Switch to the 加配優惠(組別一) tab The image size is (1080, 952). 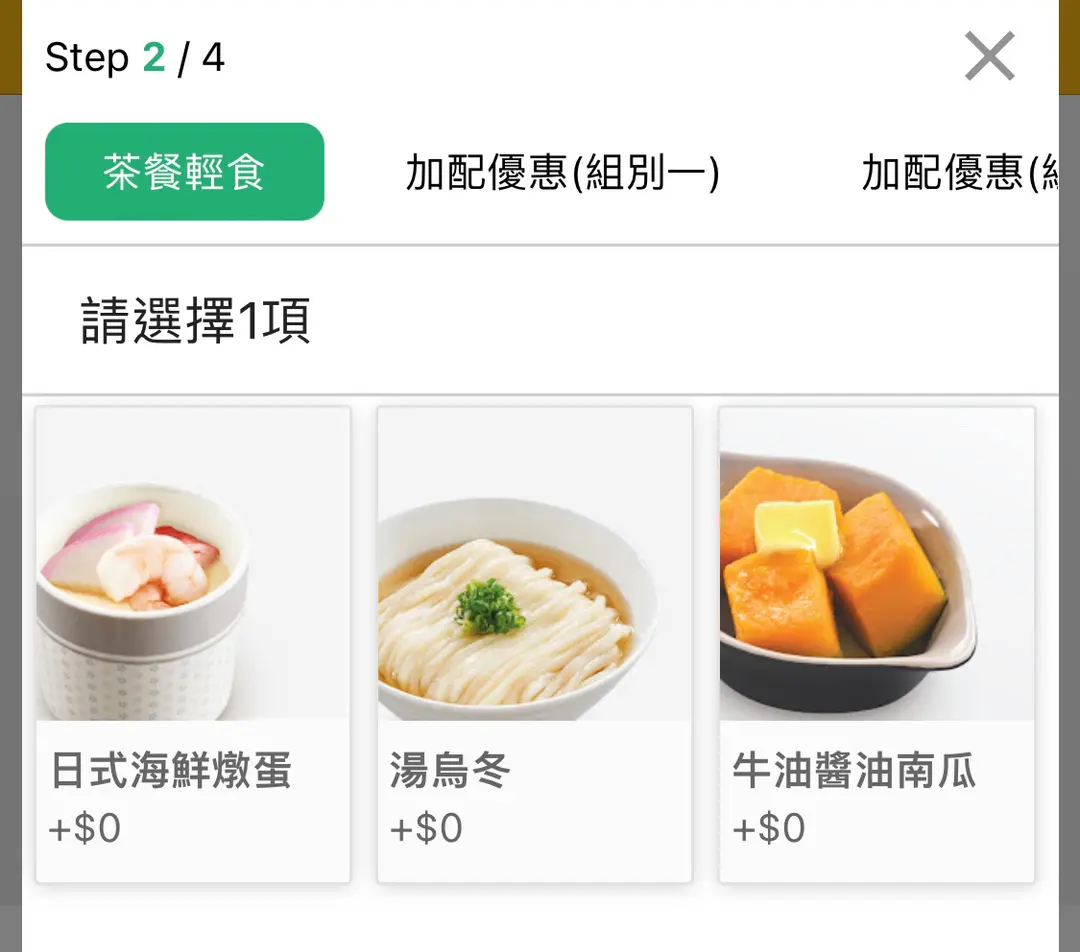pyautogui.click(x=562, y=173)
